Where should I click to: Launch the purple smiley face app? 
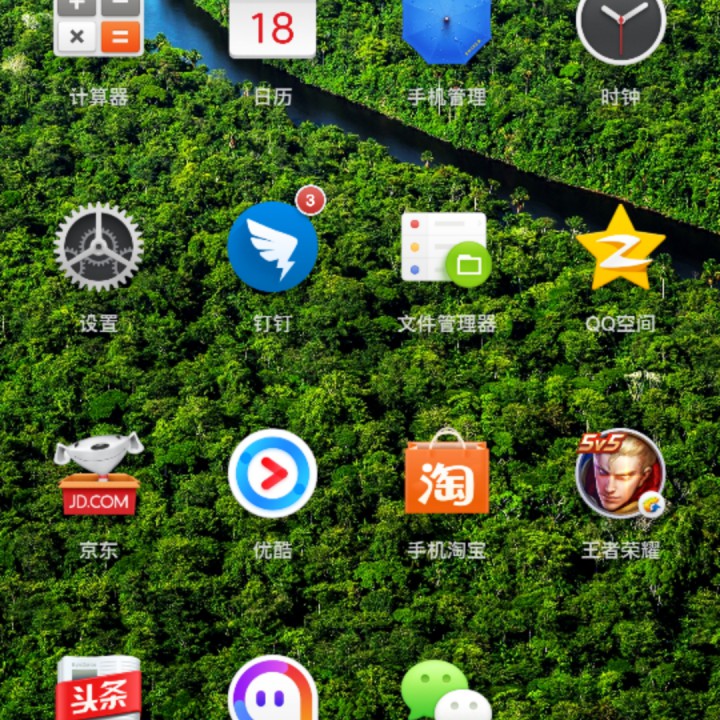(272, 692)
